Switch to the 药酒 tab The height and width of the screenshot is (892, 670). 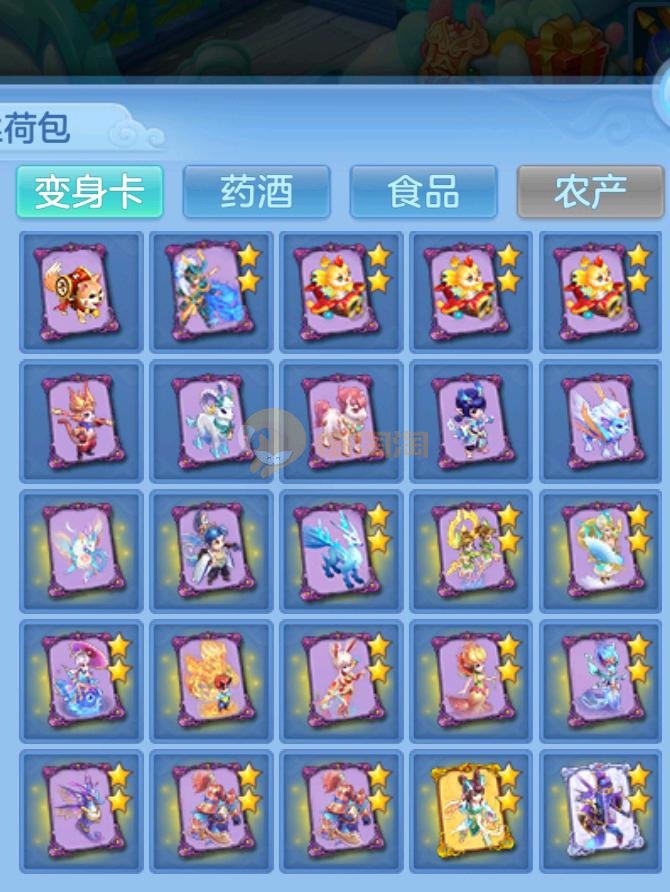(x=256, y=192)
